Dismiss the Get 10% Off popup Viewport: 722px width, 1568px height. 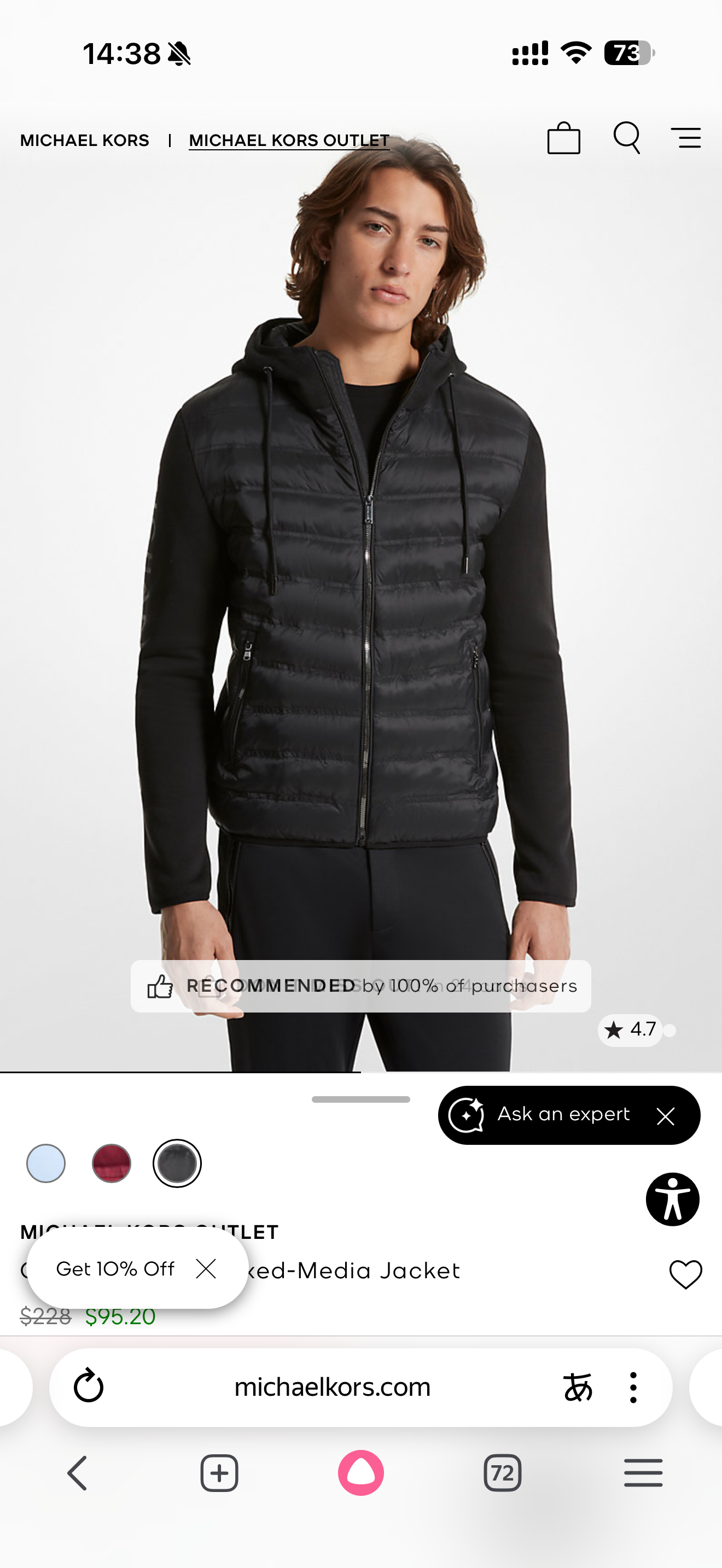point(206,1268)
